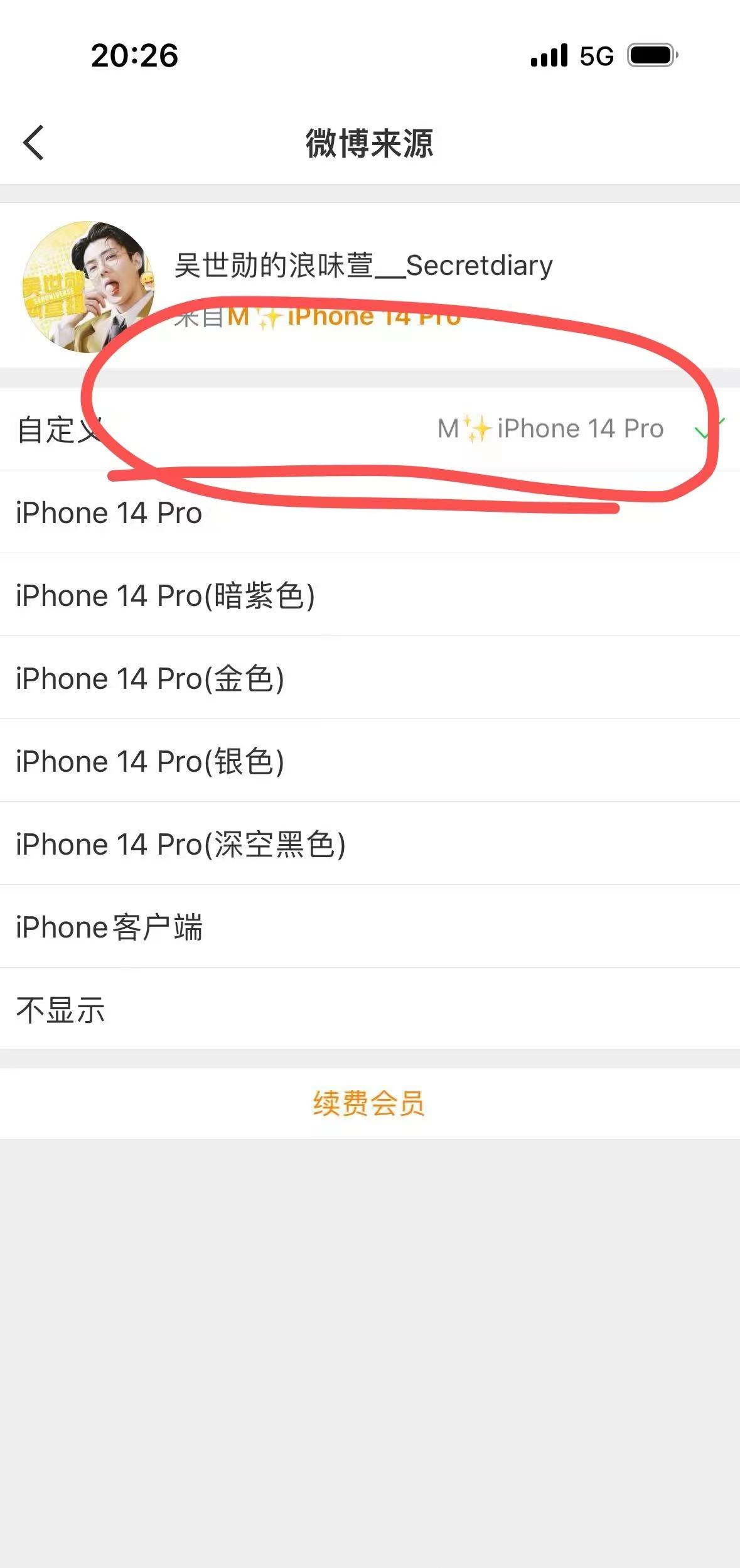This screenshot has height=1568, width=740.
Task: Set source to iPhone客户端
Action: coord(370,926)
